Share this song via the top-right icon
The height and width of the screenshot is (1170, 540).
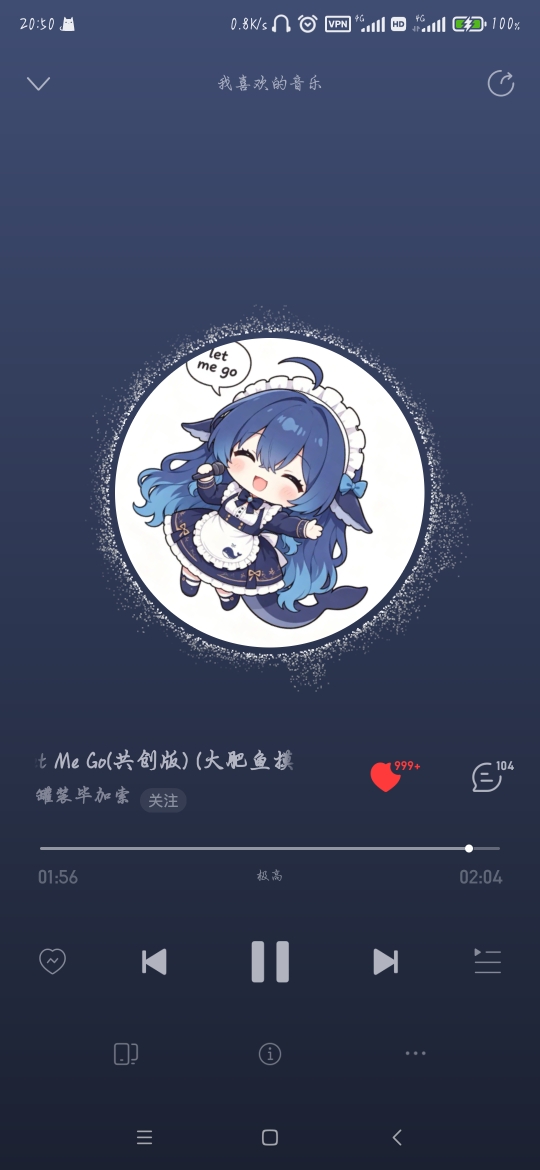tap(500, 83)
